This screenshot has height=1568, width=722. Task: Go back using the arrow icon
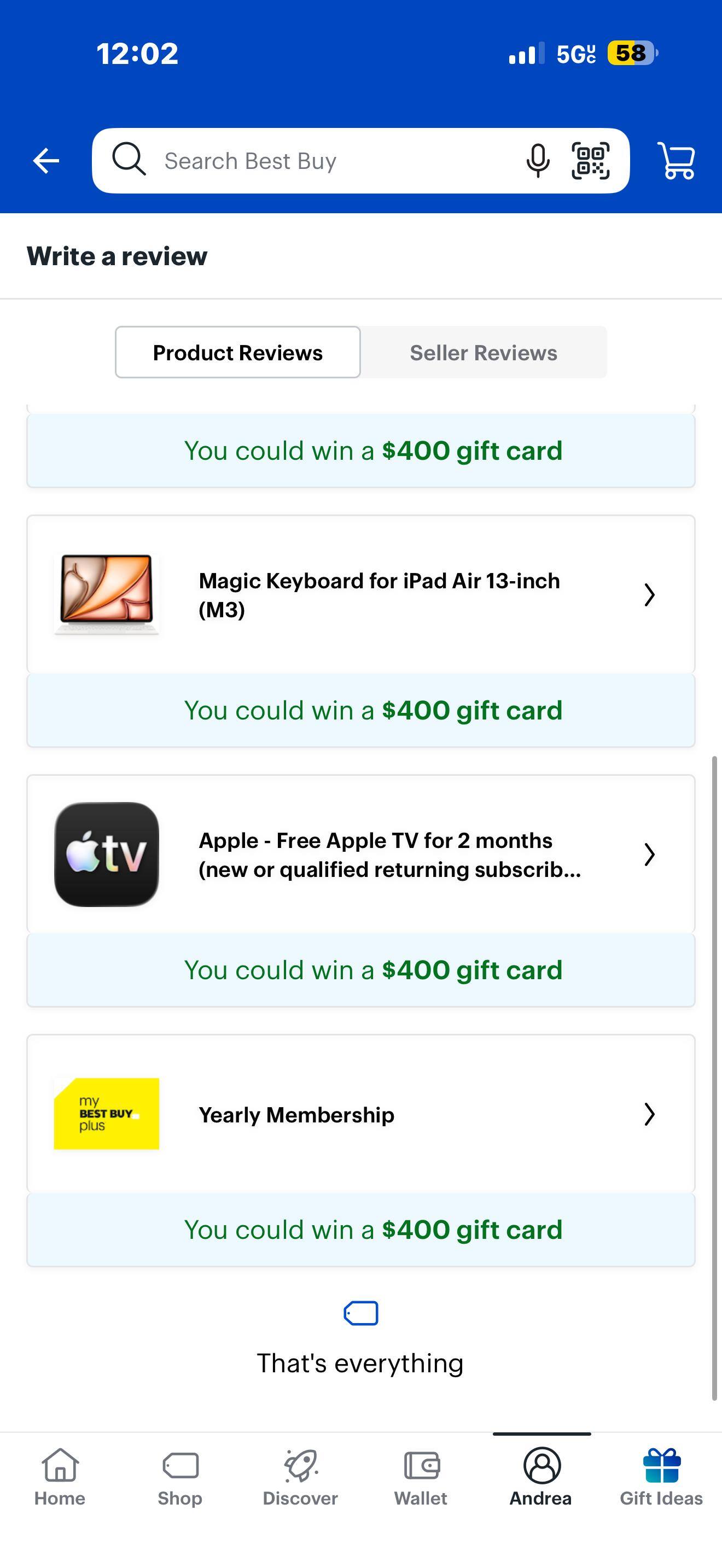click(45, 161)
